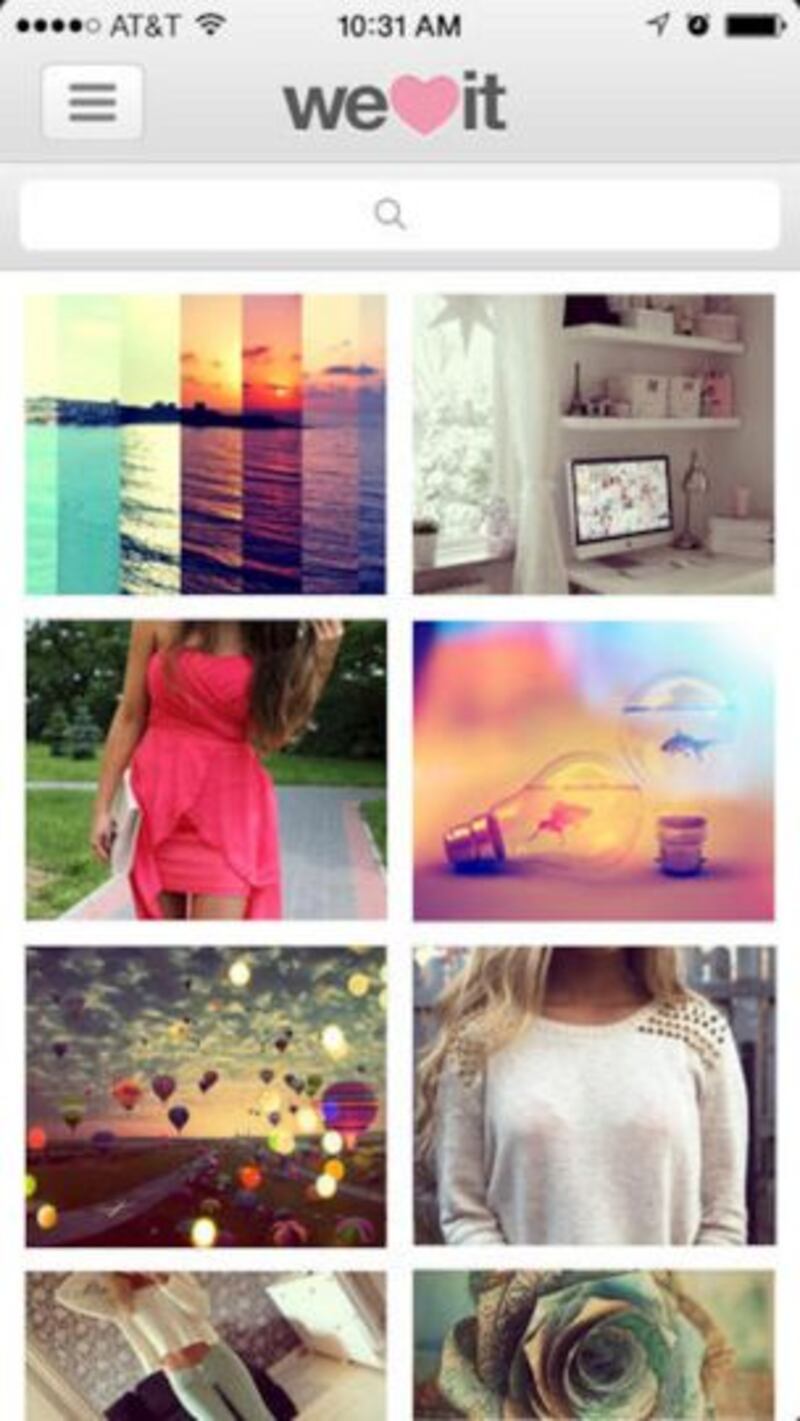Open the studded white sweater photo

click(x=593, y=1096)
